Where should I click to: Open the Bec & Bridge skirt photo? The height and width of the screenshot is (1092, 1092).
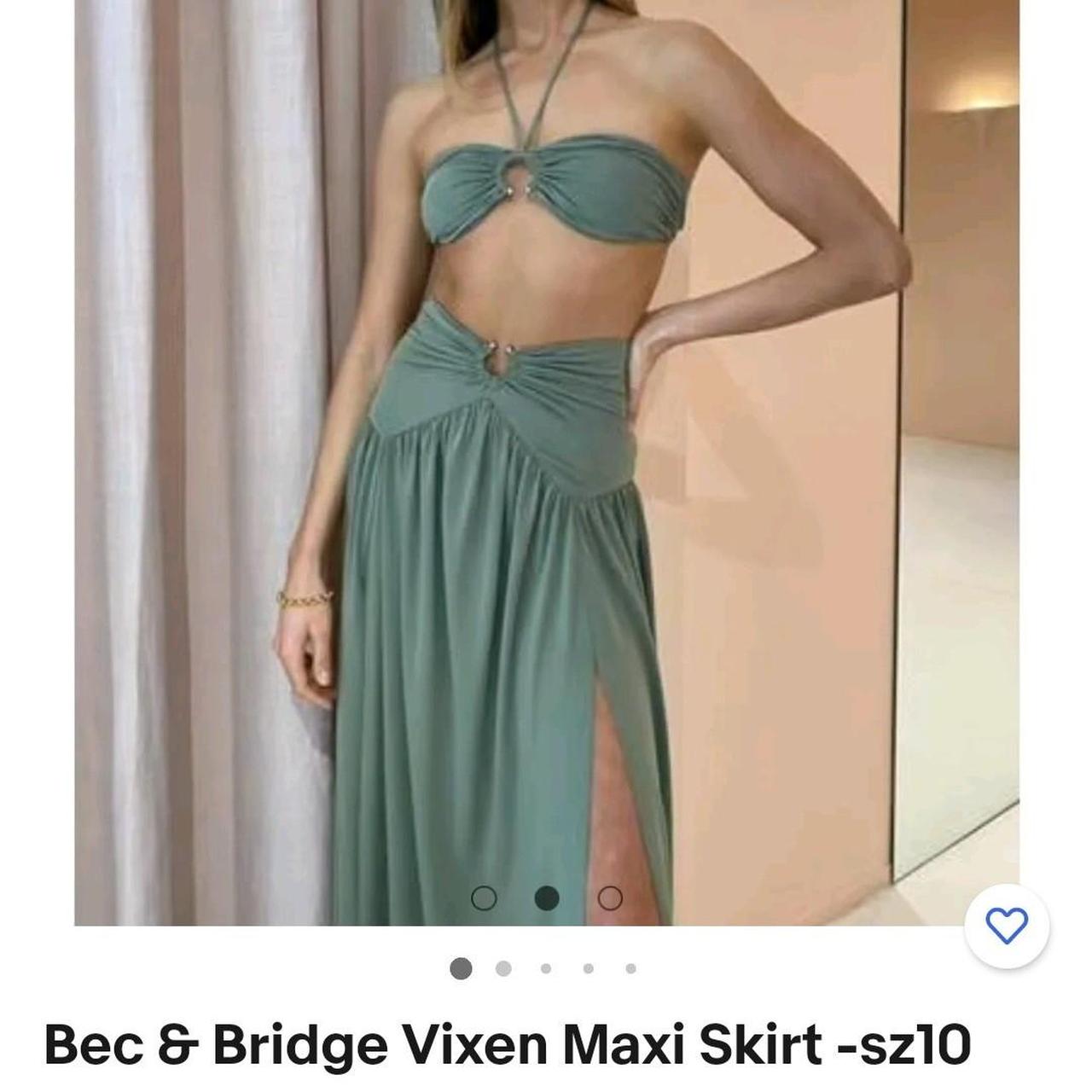pyautogui.click(x=546, y=461)
